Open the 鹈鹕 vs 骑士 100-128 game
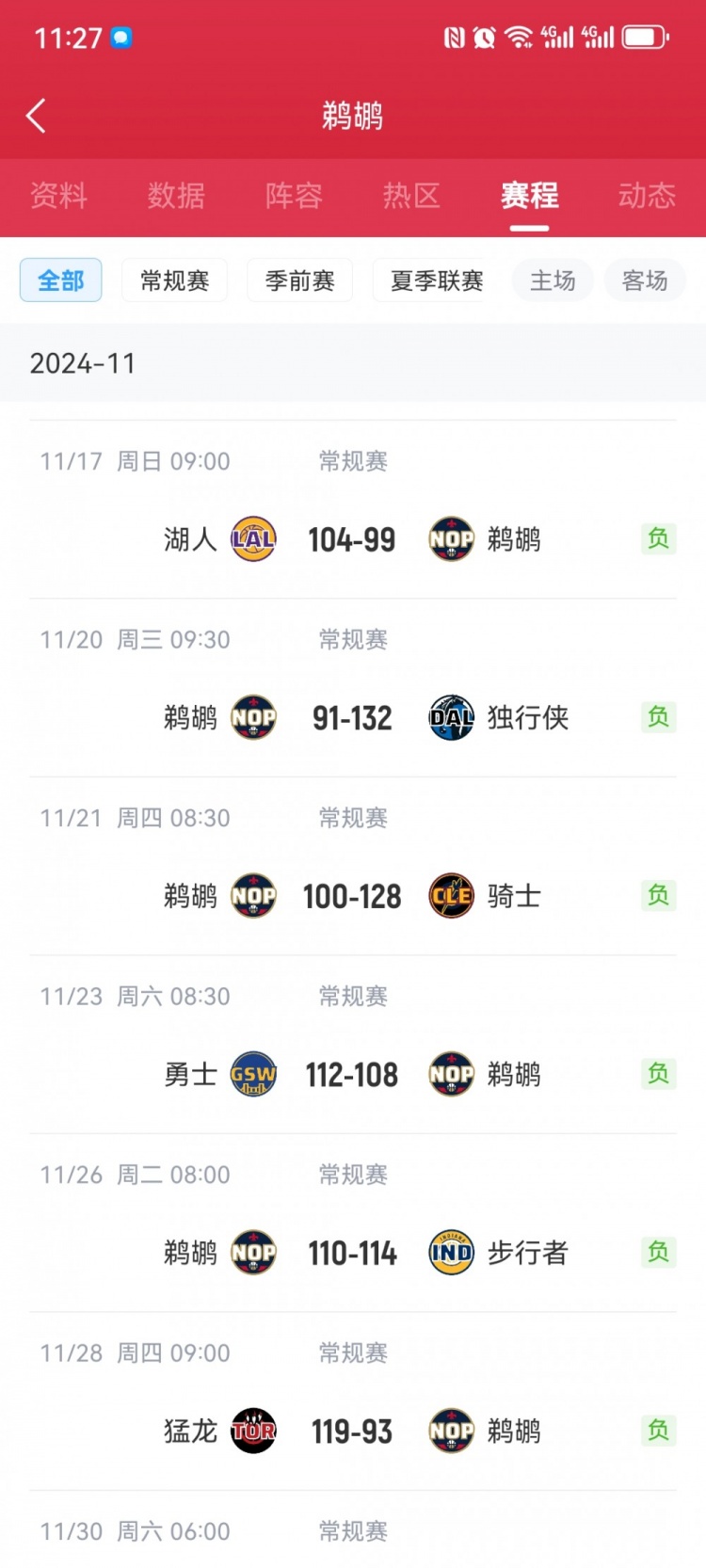 (352, 896)
